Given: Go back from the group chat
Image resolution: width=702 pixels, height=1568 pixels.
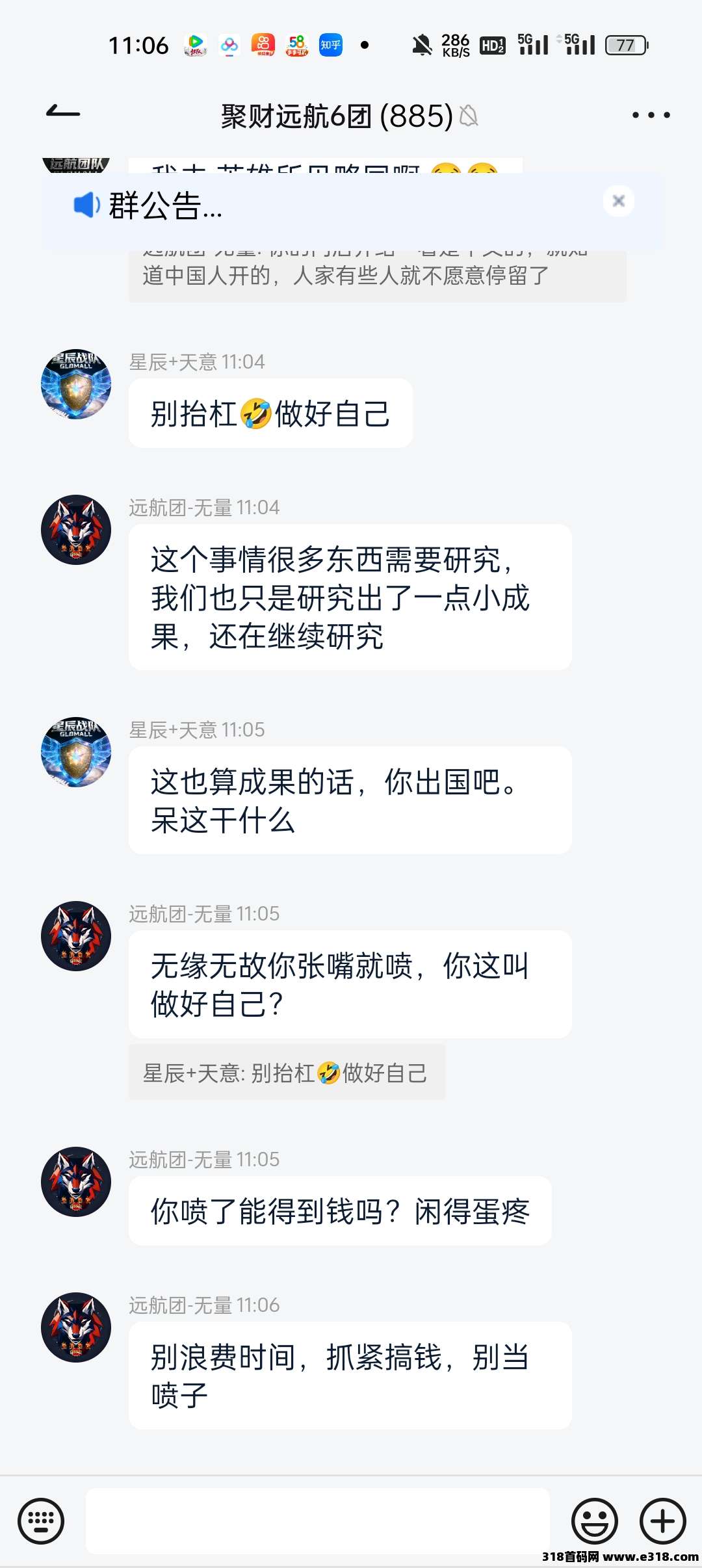Looking at the screenshot, I should click(x=63, y=113).
